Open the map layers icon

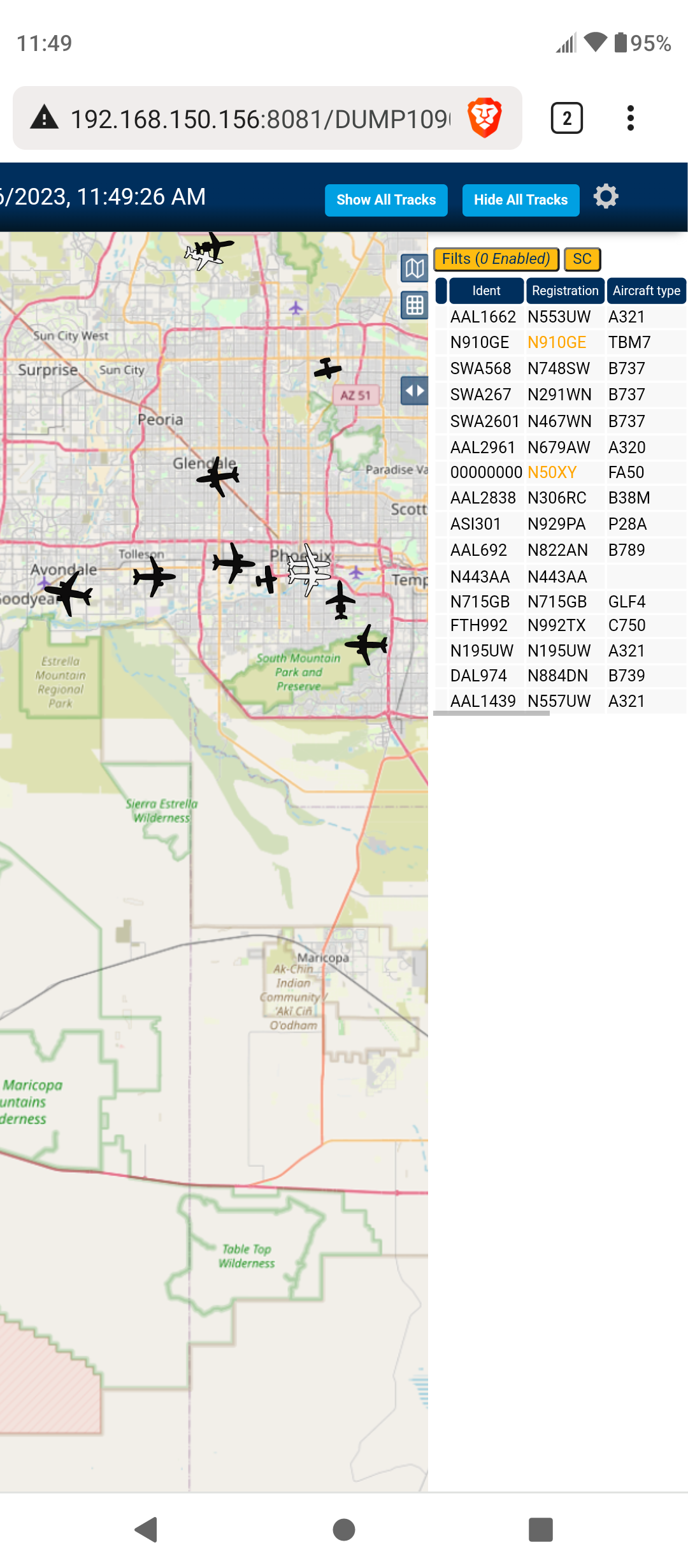[415, 268]
